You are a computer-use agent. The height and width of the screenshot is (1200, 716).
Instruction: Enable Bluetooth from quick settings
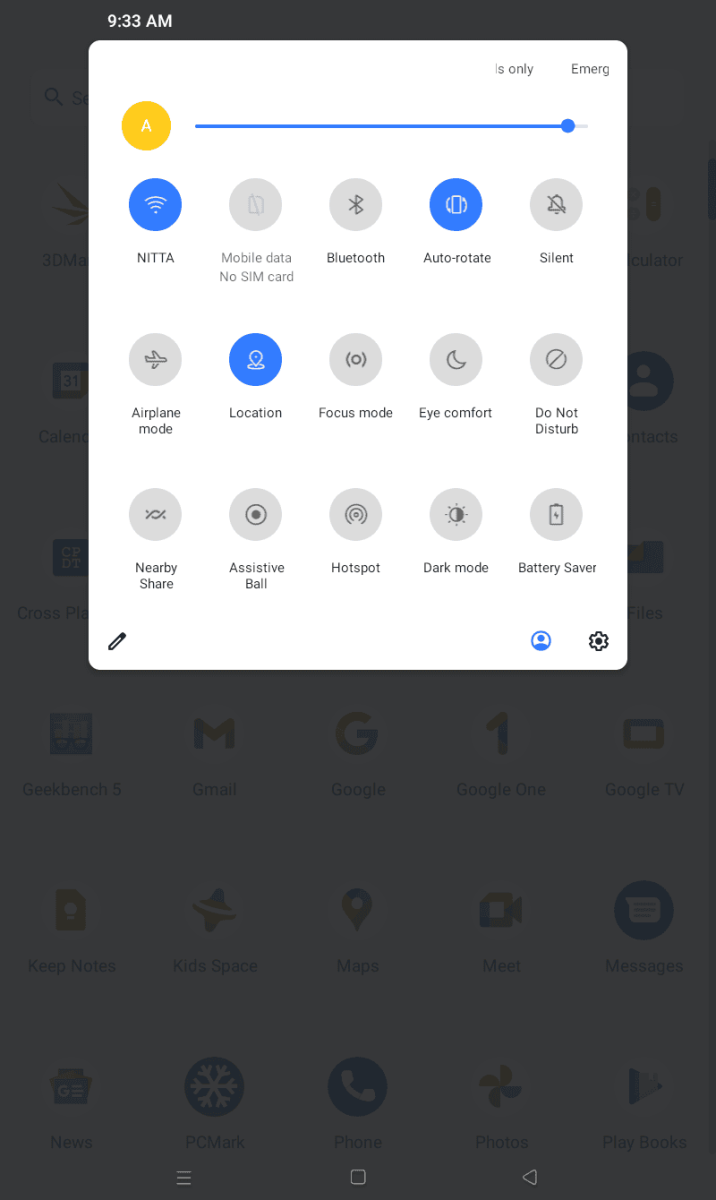356,205
